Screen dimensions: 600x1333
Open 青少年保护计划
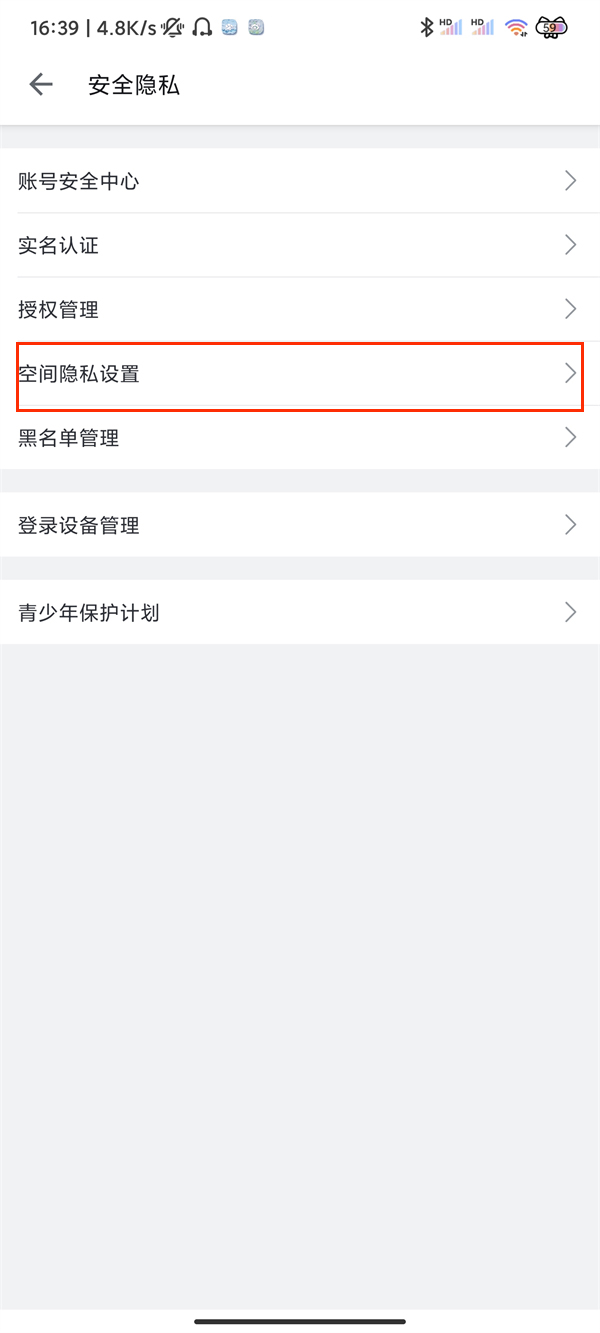tap(300, 613)
